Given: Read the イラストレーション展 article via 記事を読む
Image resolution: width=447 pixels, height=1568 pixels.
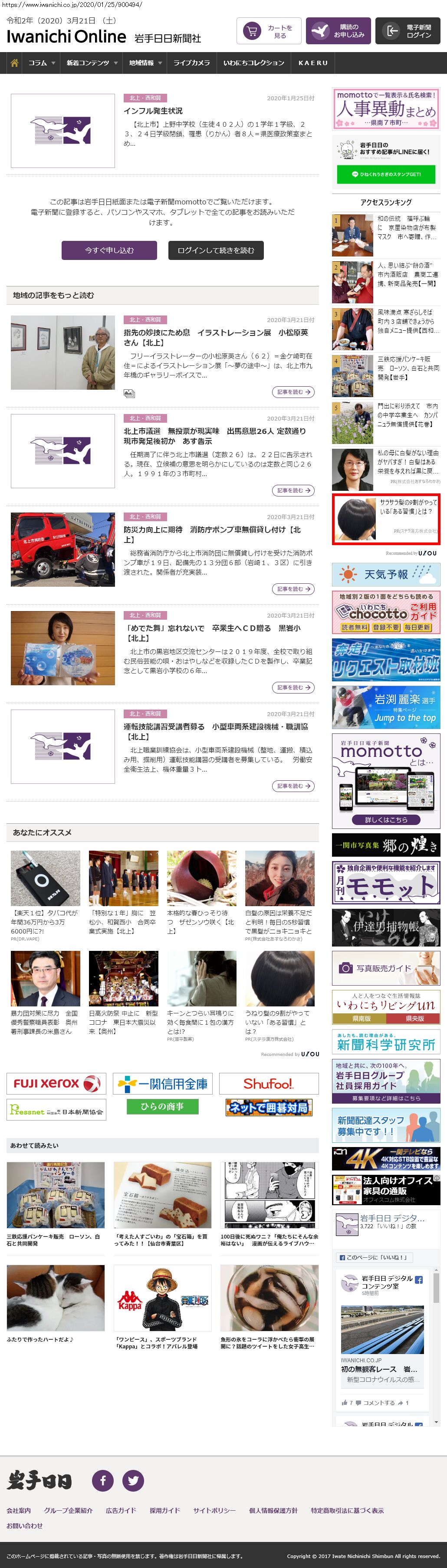Looking at the screenshot, I should tap(293, 392).
